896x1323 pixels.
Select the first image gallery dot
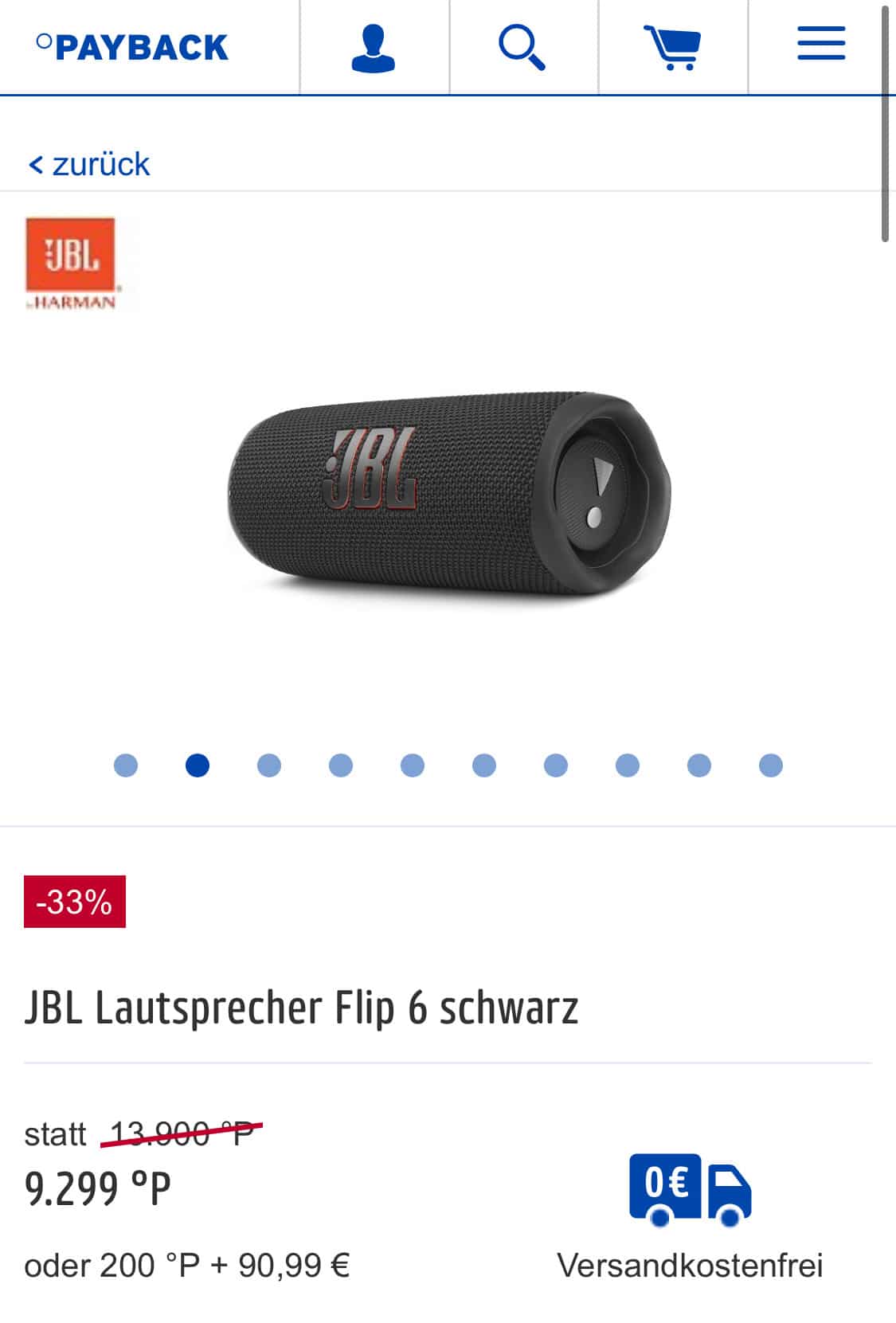point(126,765)
